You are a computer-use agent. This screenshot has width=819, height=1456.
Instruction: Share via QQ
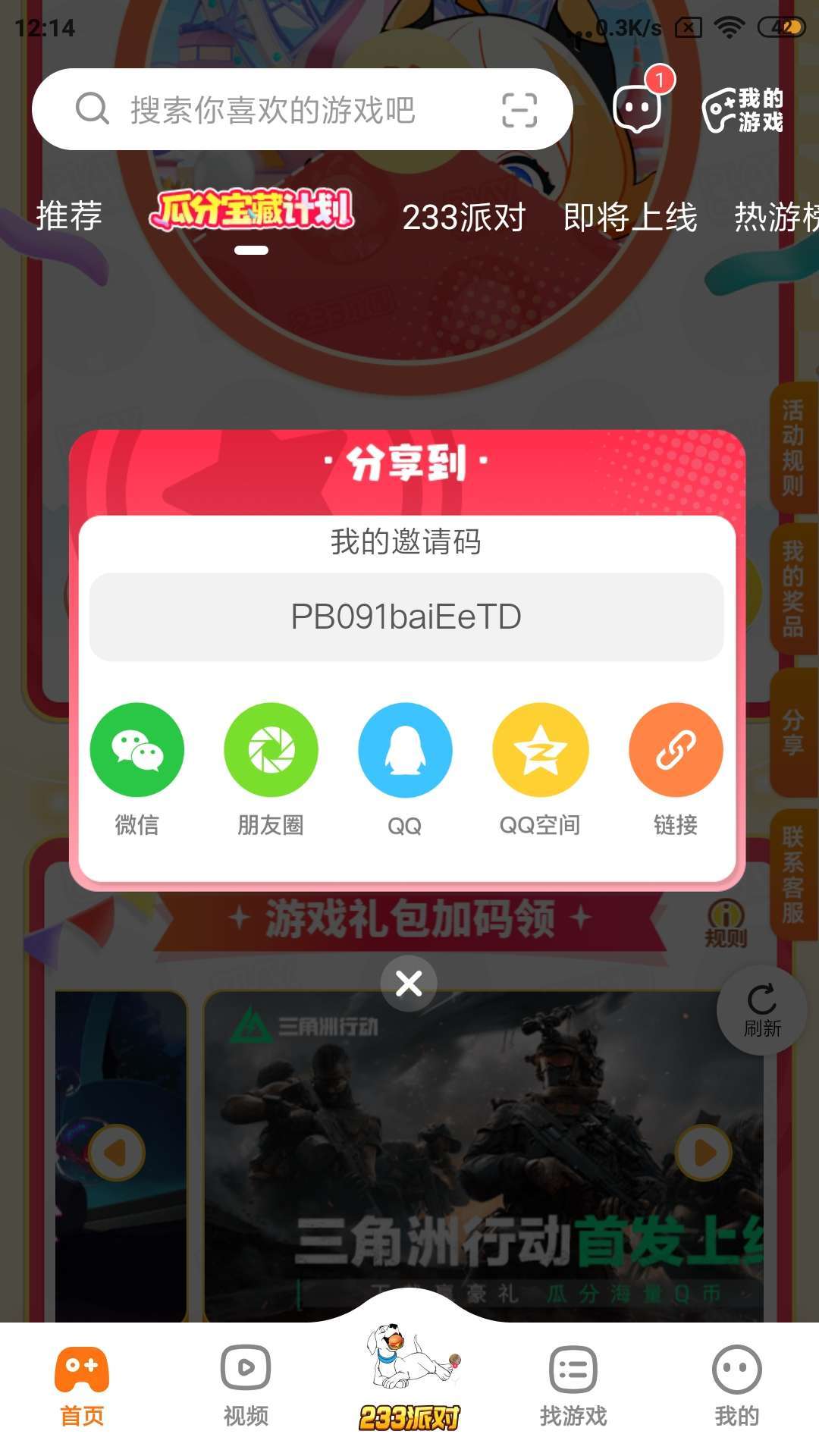(x=405, y=750)
